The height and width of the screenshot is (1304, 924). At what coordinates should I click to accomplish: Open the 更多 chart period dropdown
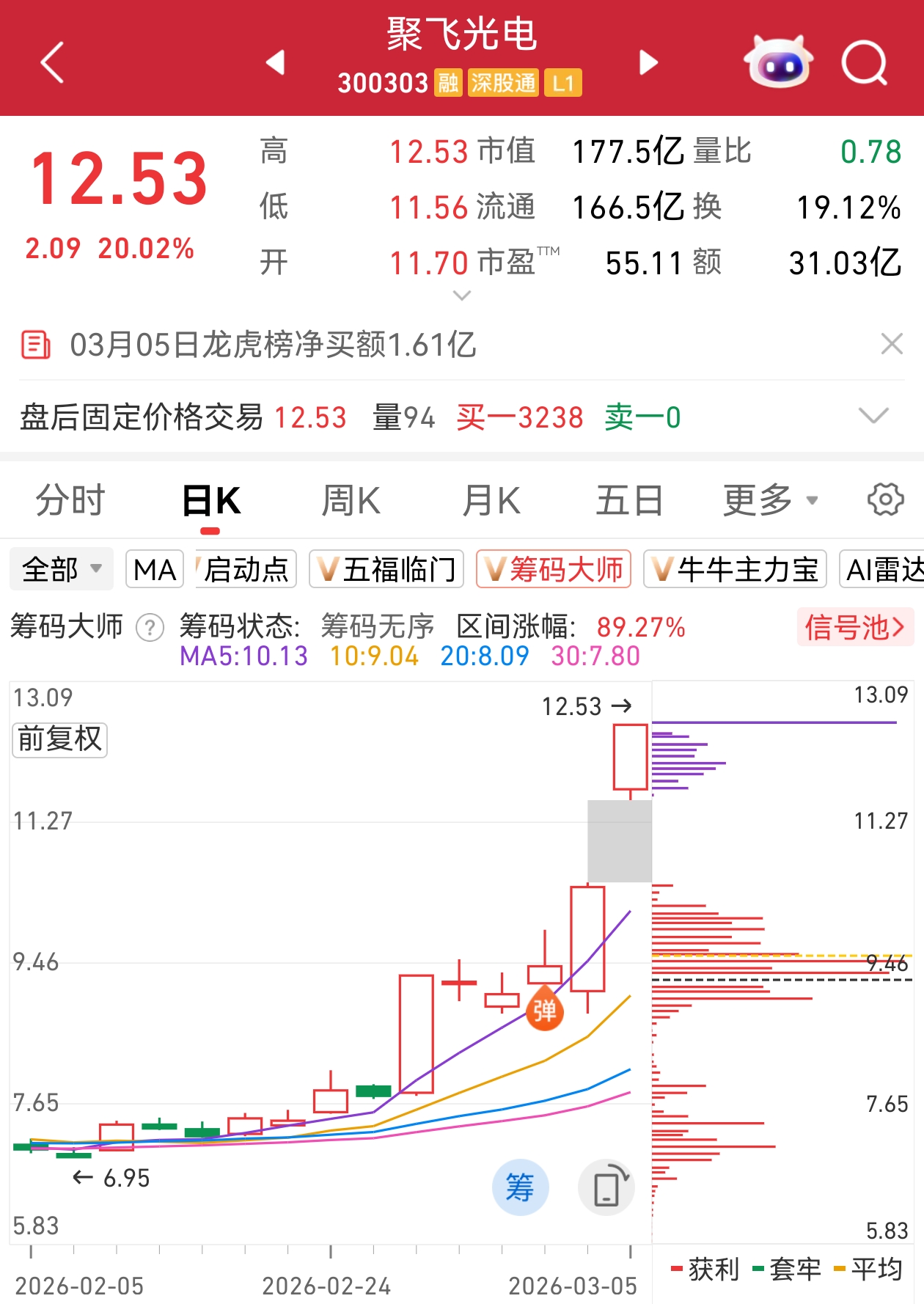click(770, 501)
